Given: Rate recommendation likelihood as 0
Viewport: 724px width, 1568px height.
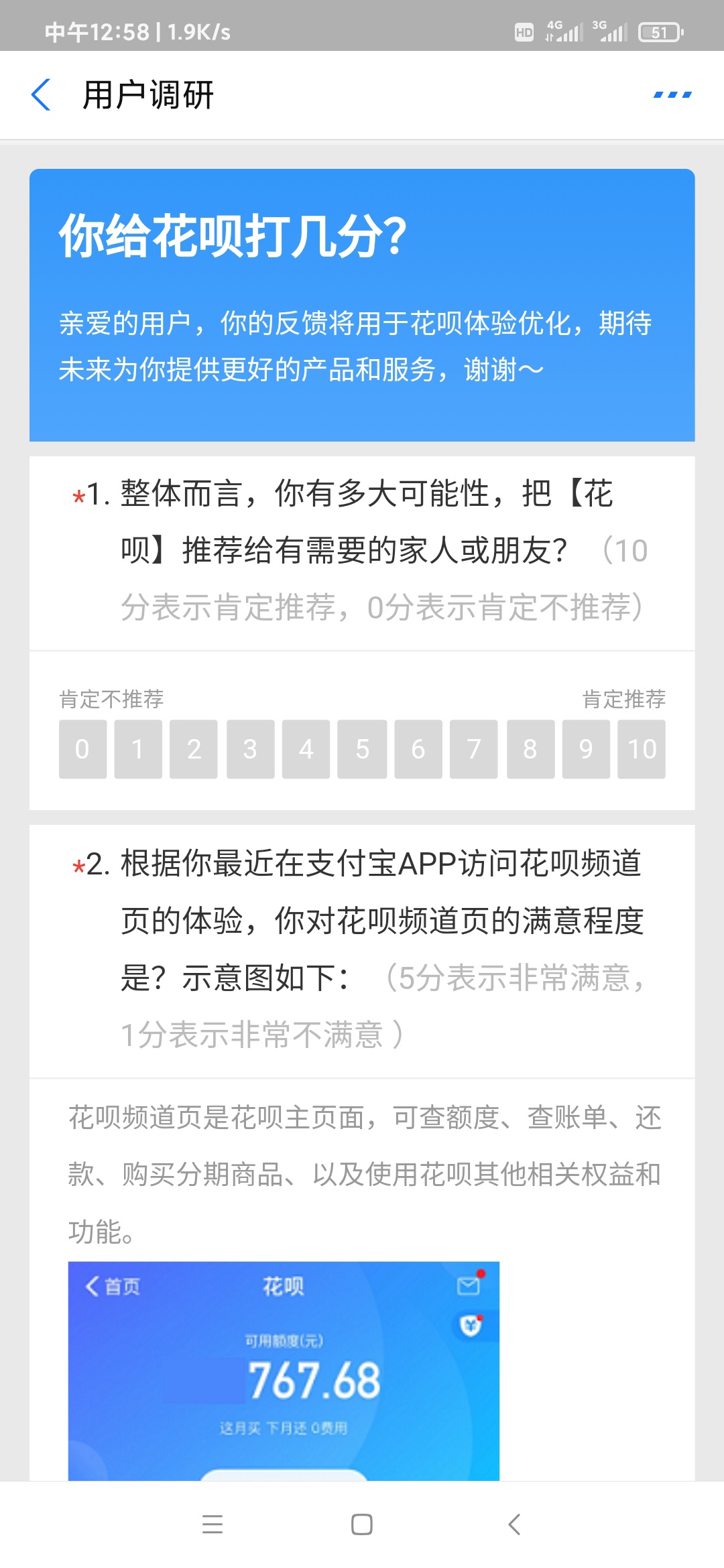Looking at the screenshot, I should point(82,749).
